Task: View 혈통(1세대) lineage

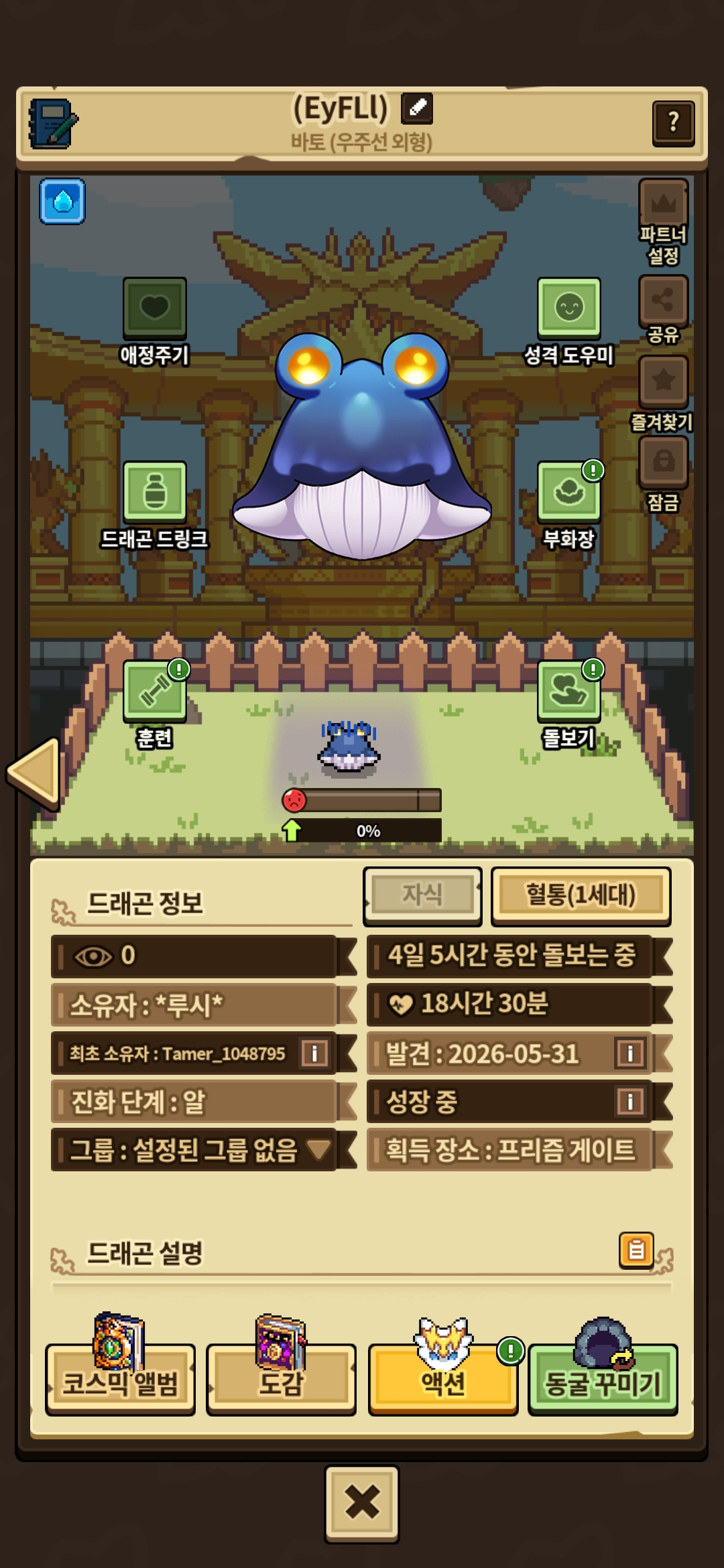Action: point(581,895)
